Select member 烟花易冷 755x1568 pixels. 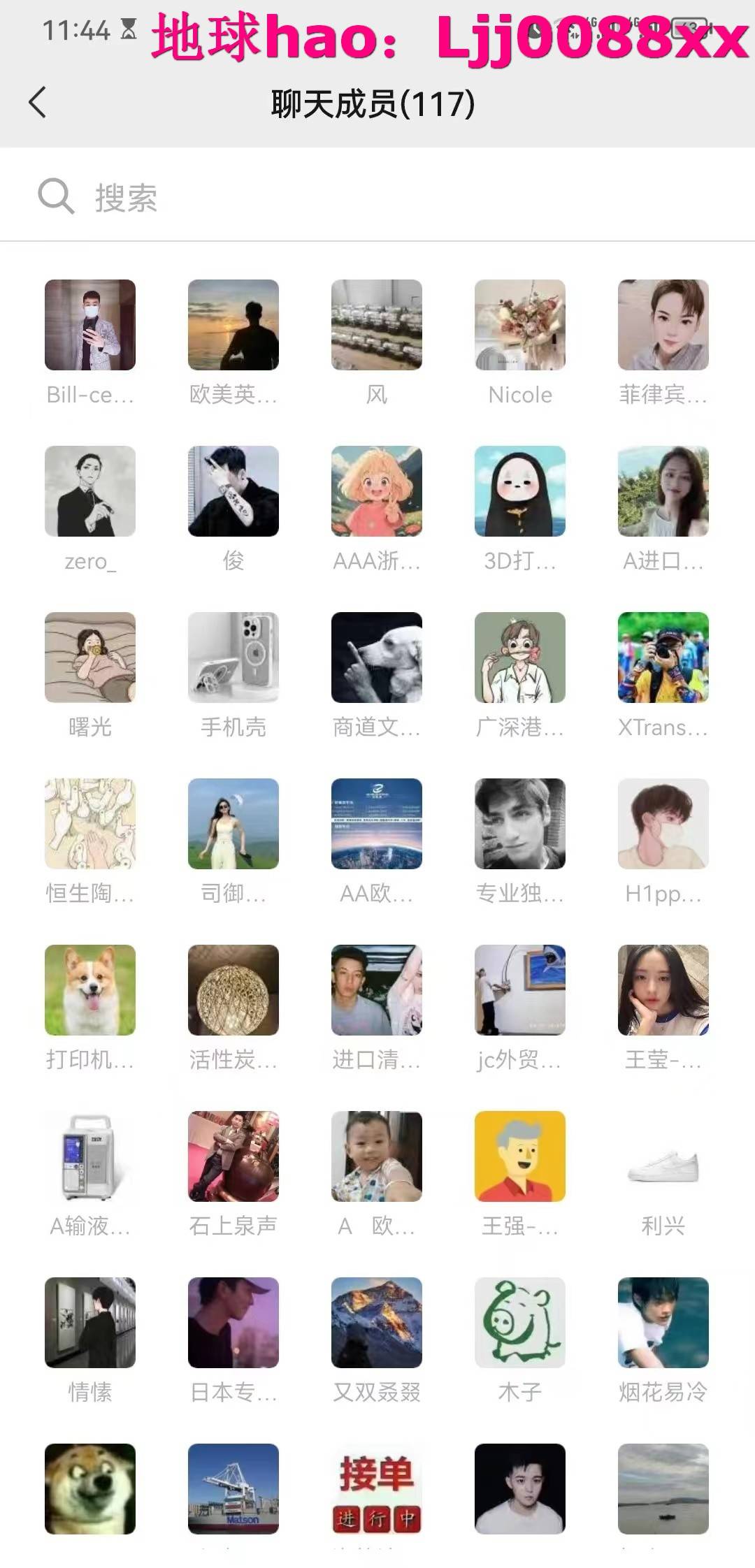[x=663, y=1323]
